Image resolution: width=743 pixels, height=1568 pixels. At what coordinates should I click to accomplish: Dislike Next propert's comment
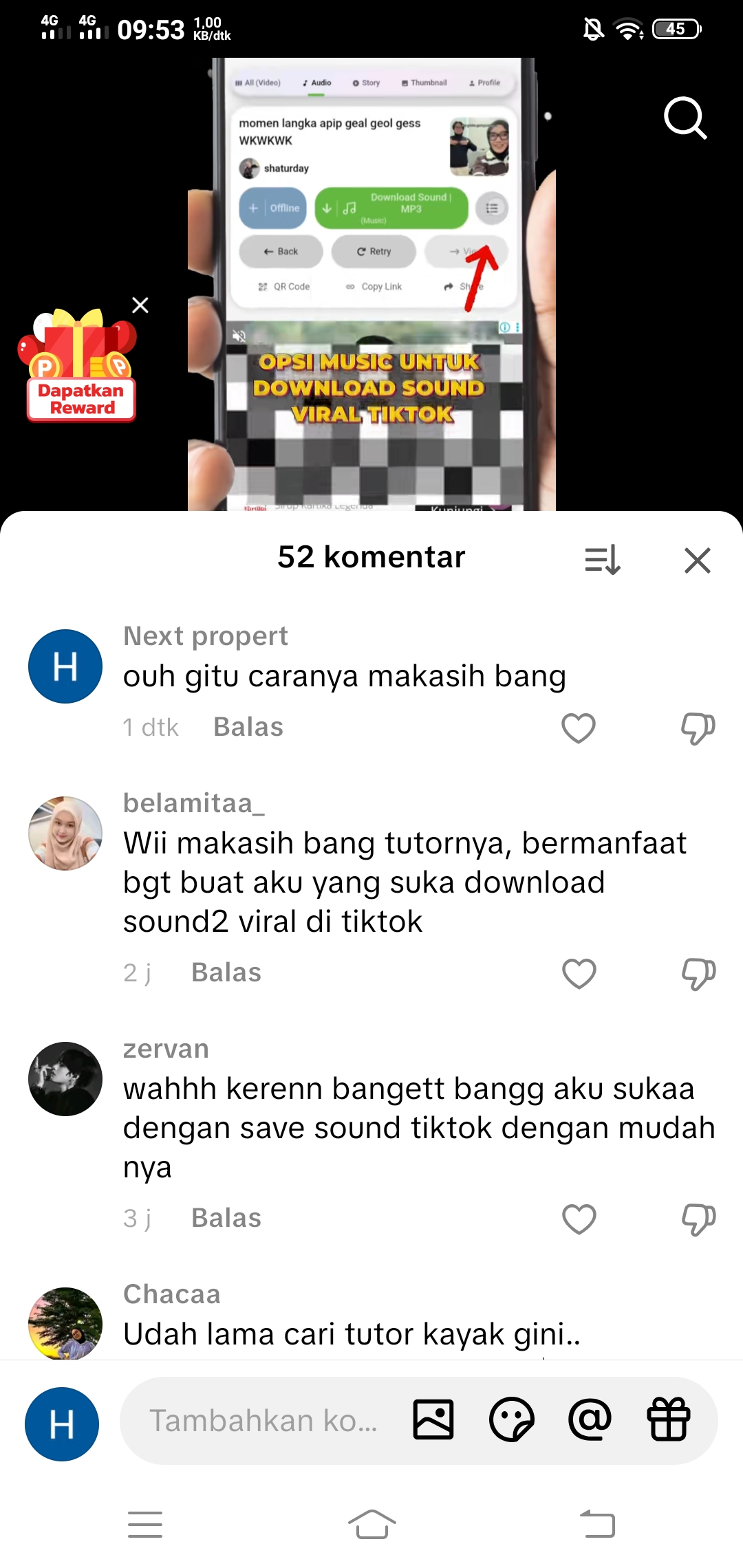[698, 728]
